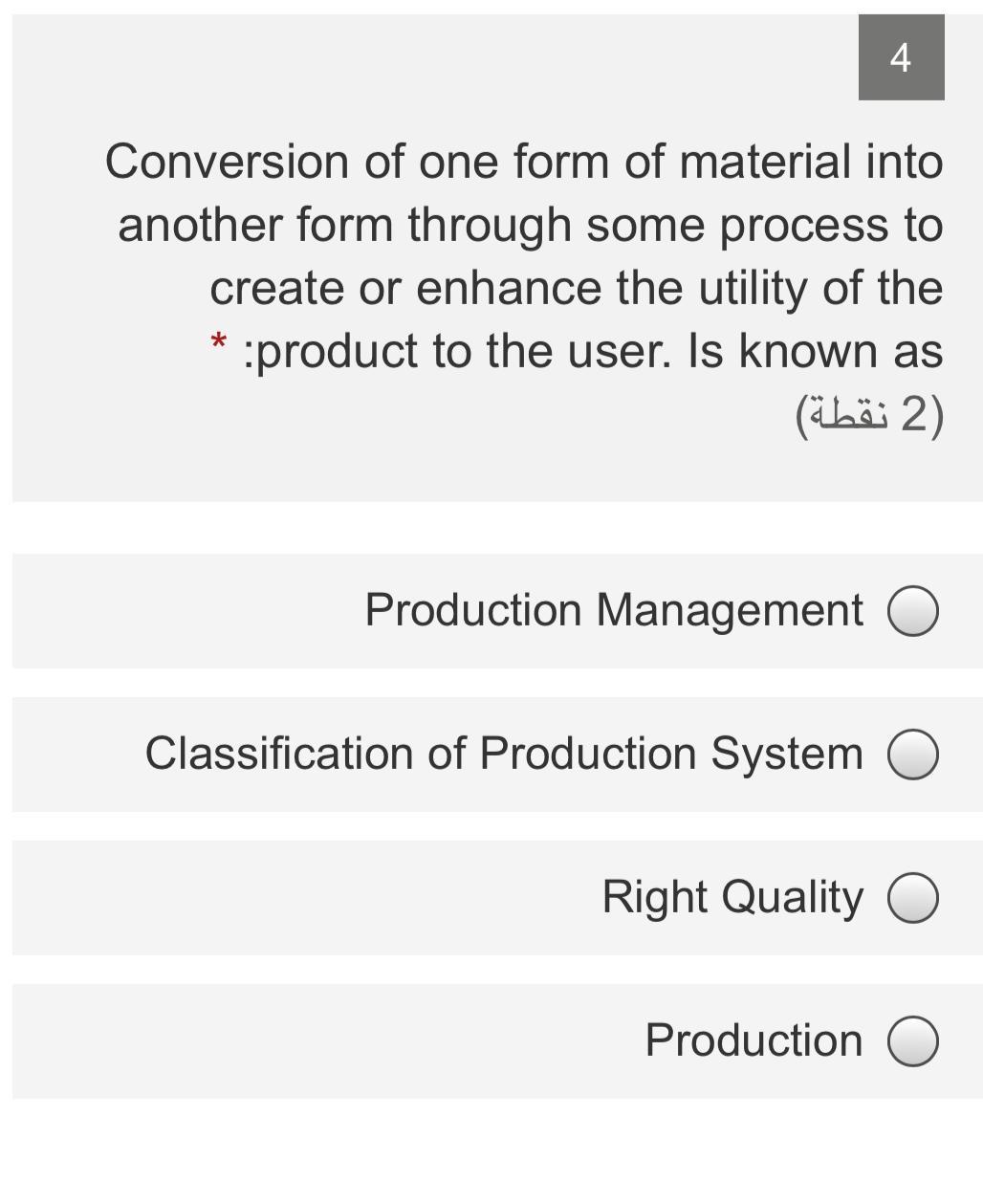Screen dimensions: 983x1204
Task: Click the circle next to 'Production Management'
Action: pos(912,611)
